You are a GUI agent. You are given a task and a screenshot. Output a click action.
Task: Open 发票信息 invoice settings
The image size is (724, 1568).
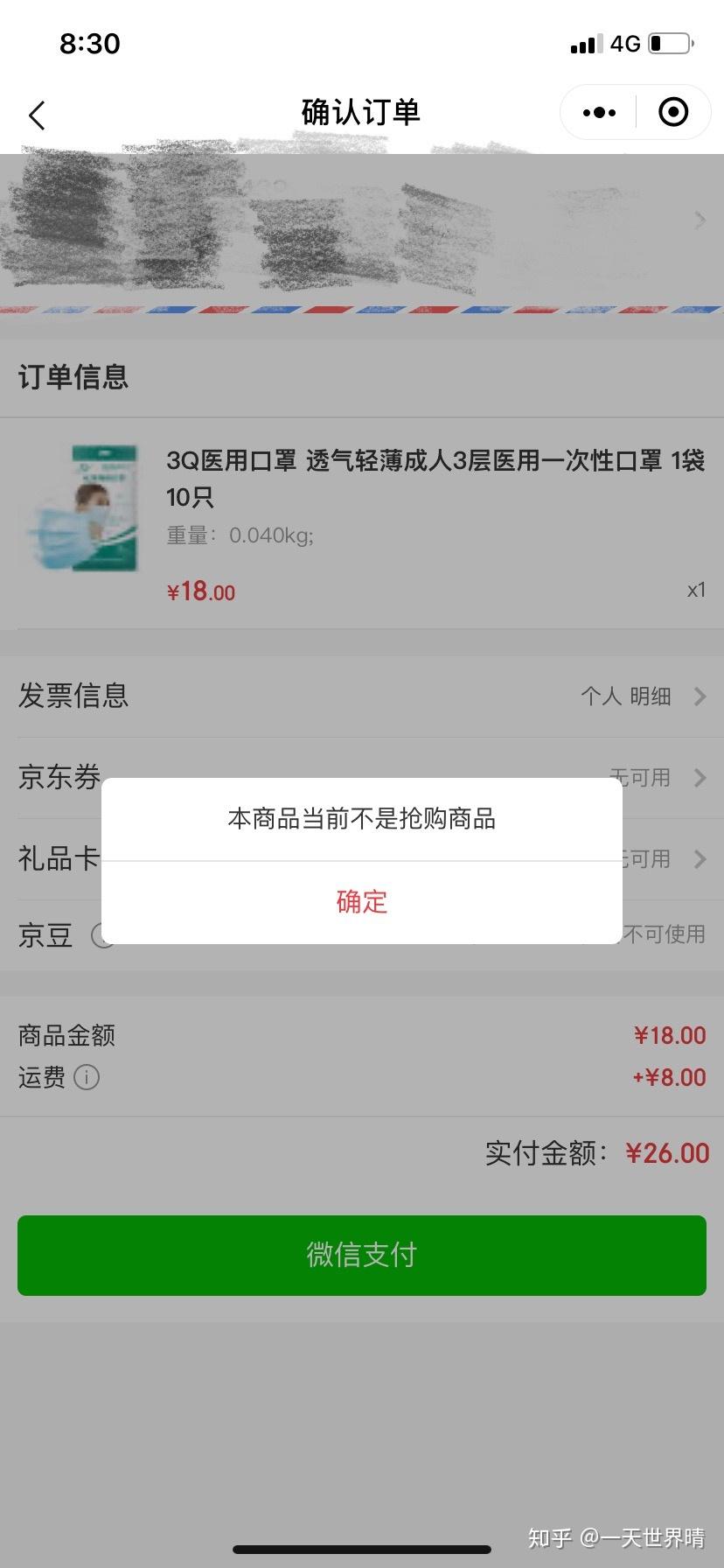click(361, 696)
